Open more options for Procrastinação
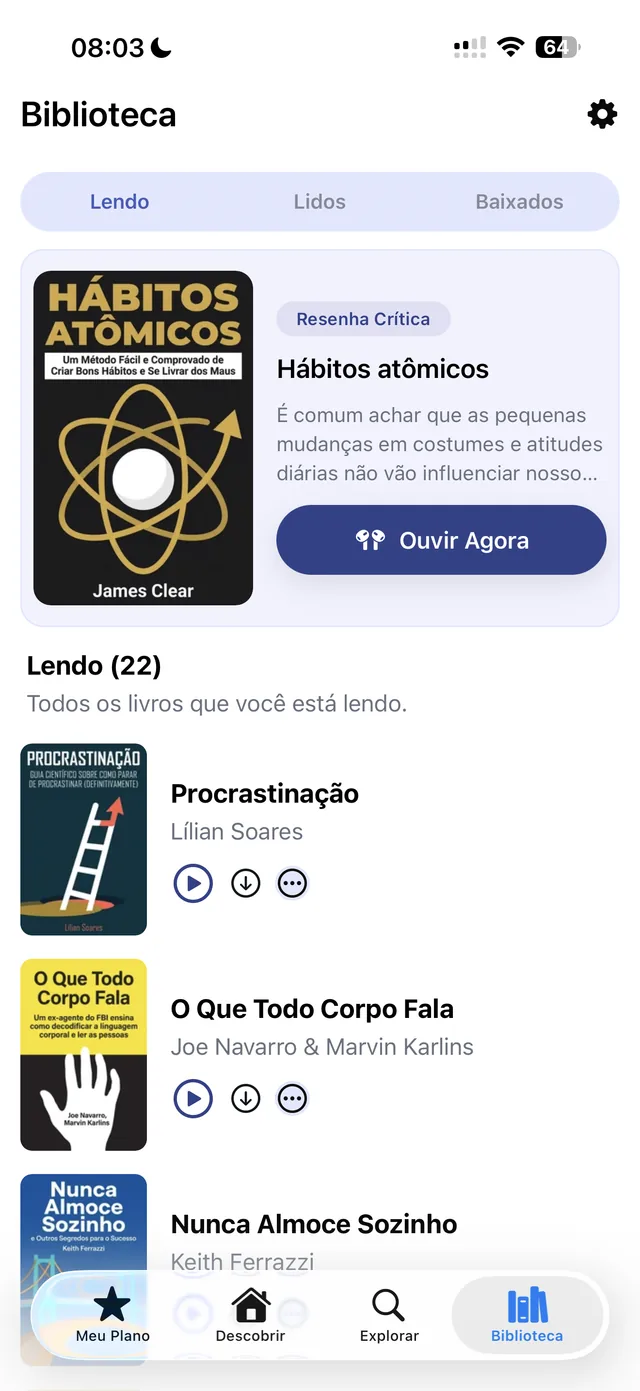The width and height of the screenshot is (640, 1391). tap(292, 883)
